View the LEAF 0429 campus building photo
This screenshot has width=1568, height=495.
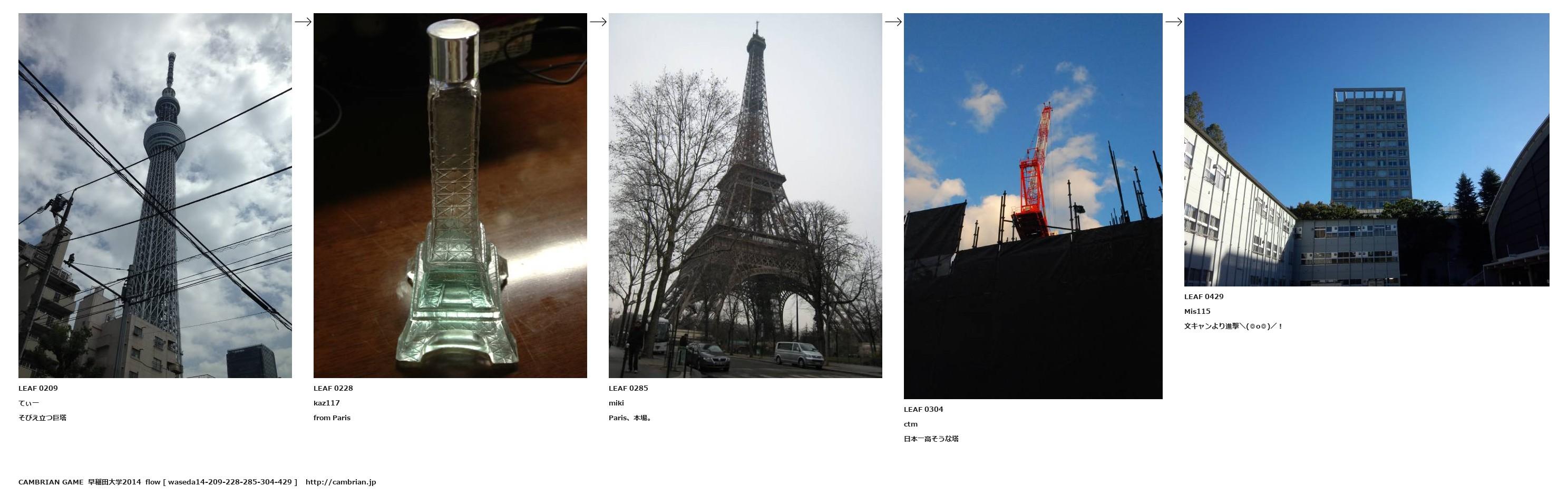tap(1366, 150)
